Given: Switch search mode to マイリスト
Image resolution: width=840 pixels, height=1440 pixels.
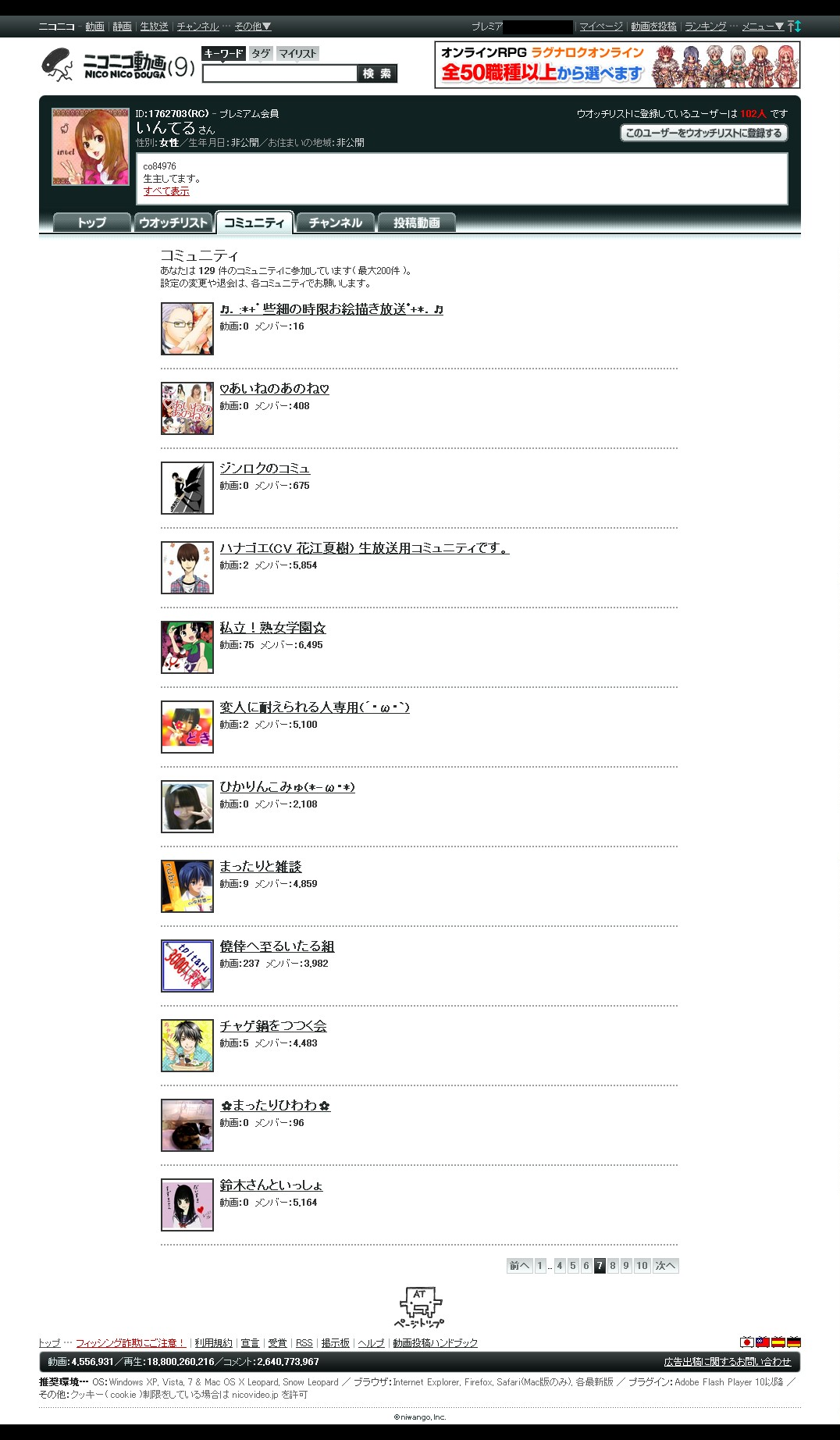Looking at the screenshot, I should (297, 53).
